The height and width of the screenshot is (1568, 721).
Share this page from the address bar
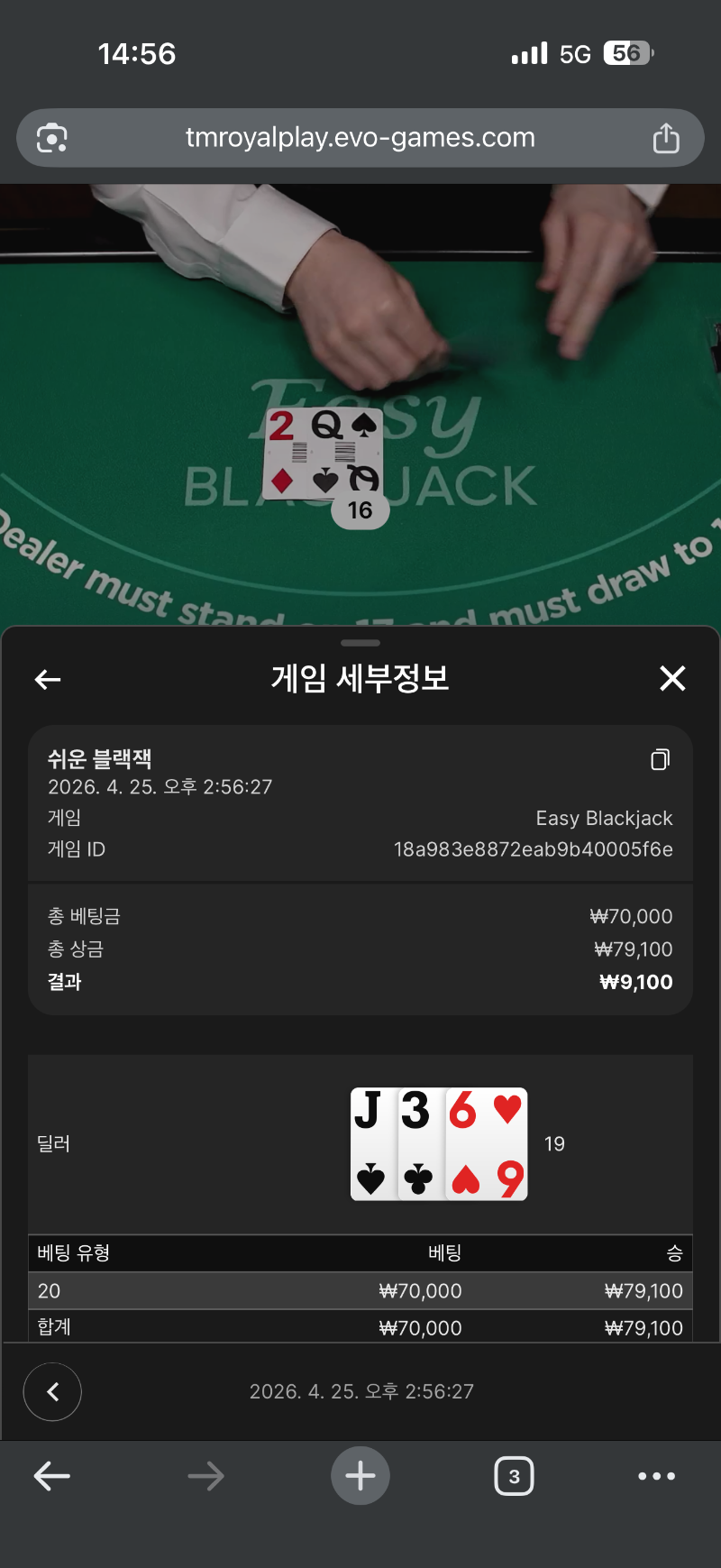[666, 138]
